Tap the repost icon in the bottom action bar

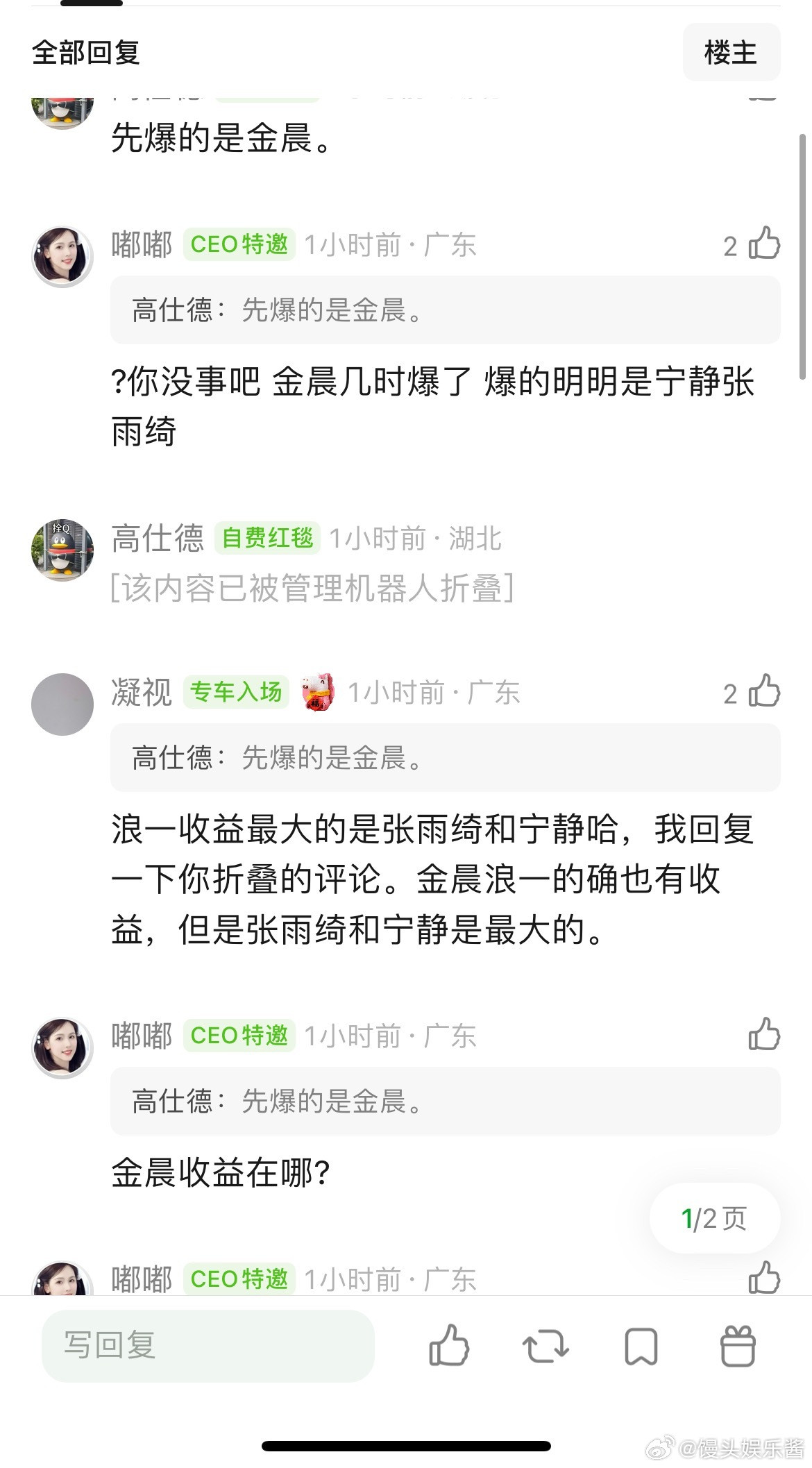pyautogui.click(x=546, y=1345)
